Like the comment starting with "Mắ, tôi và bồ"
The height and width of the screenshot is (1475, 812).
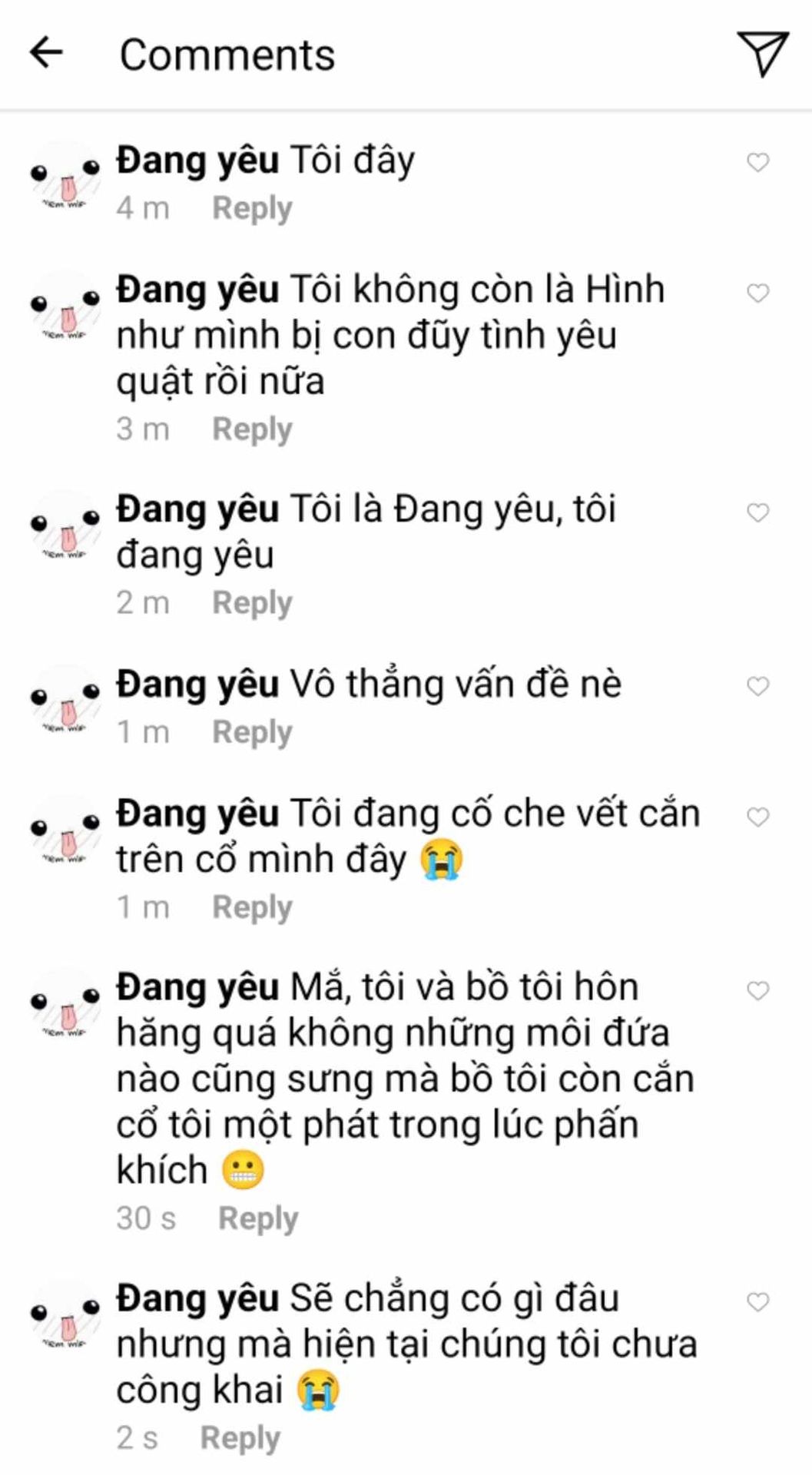(x=758, y=990)
